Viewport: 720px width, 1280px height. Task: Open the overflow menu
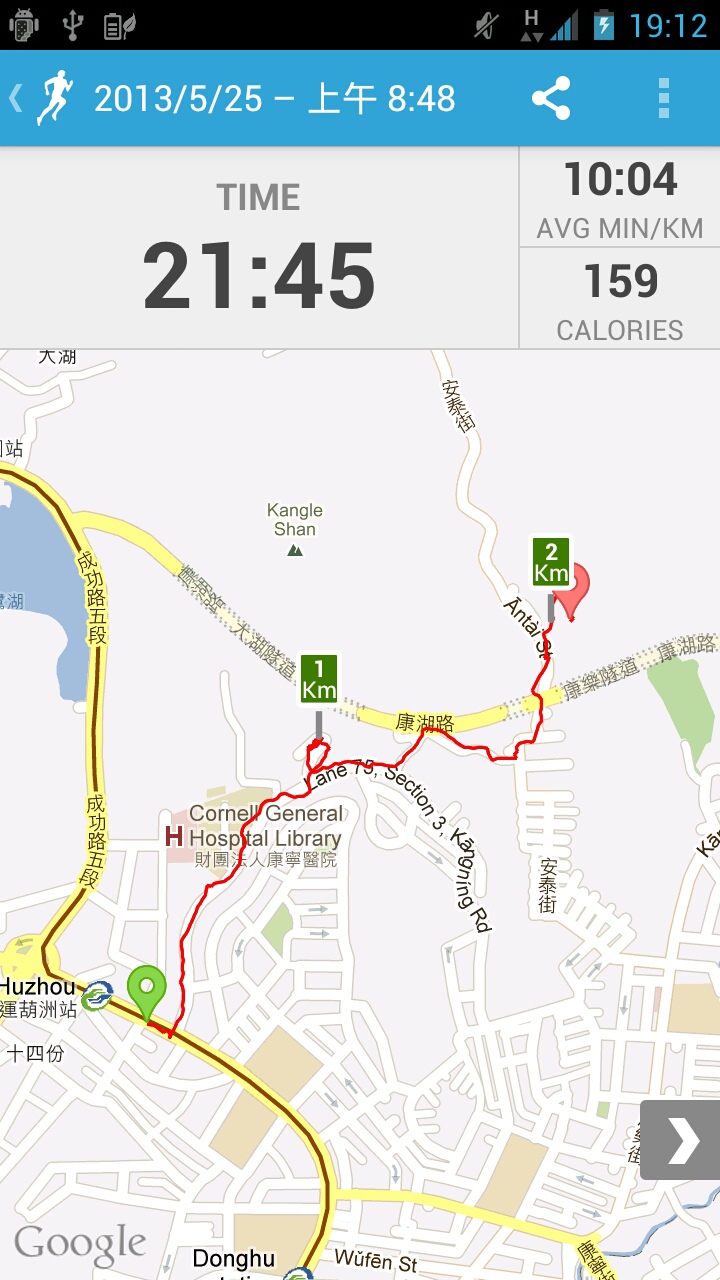tap(663, 98)
